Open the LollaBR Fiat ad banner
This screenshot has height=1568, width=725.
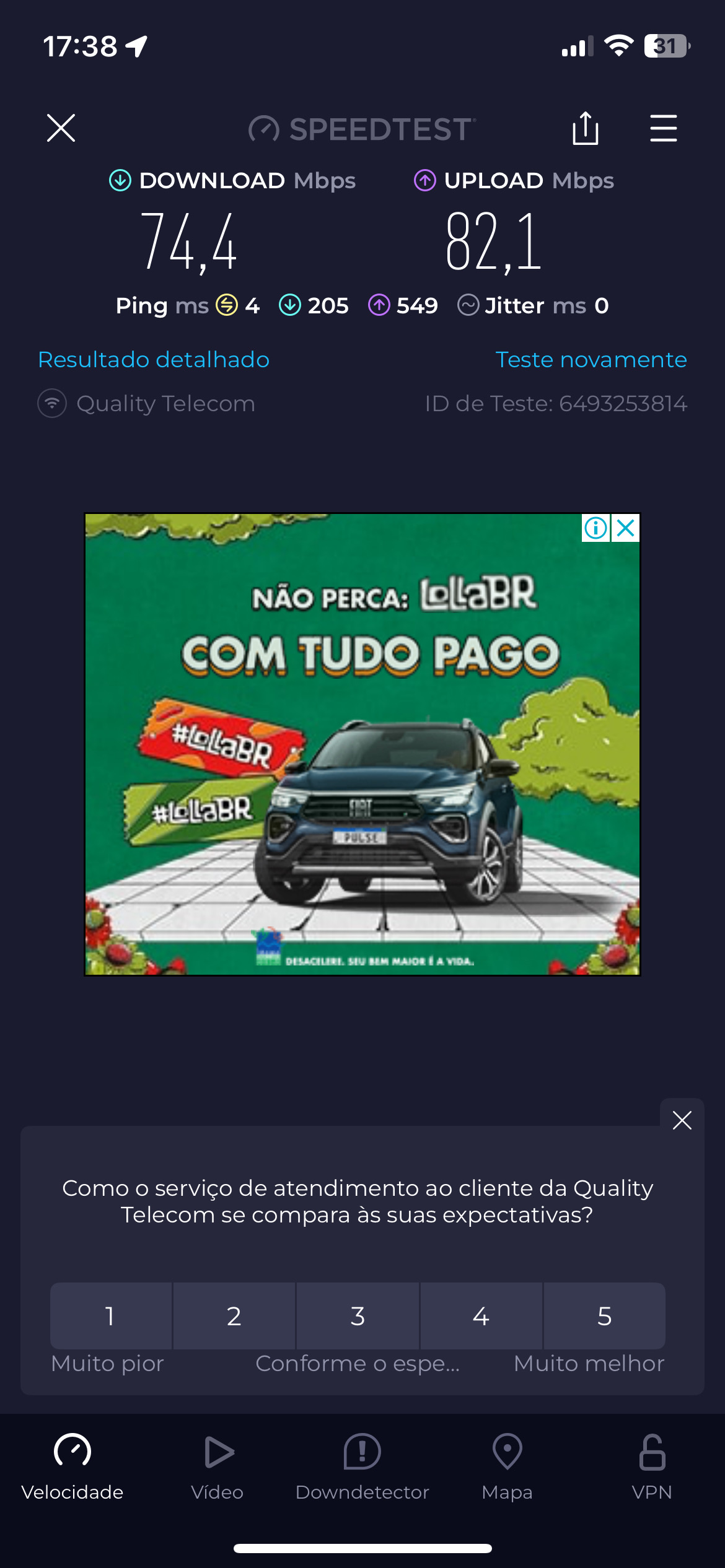pos(362,774)
